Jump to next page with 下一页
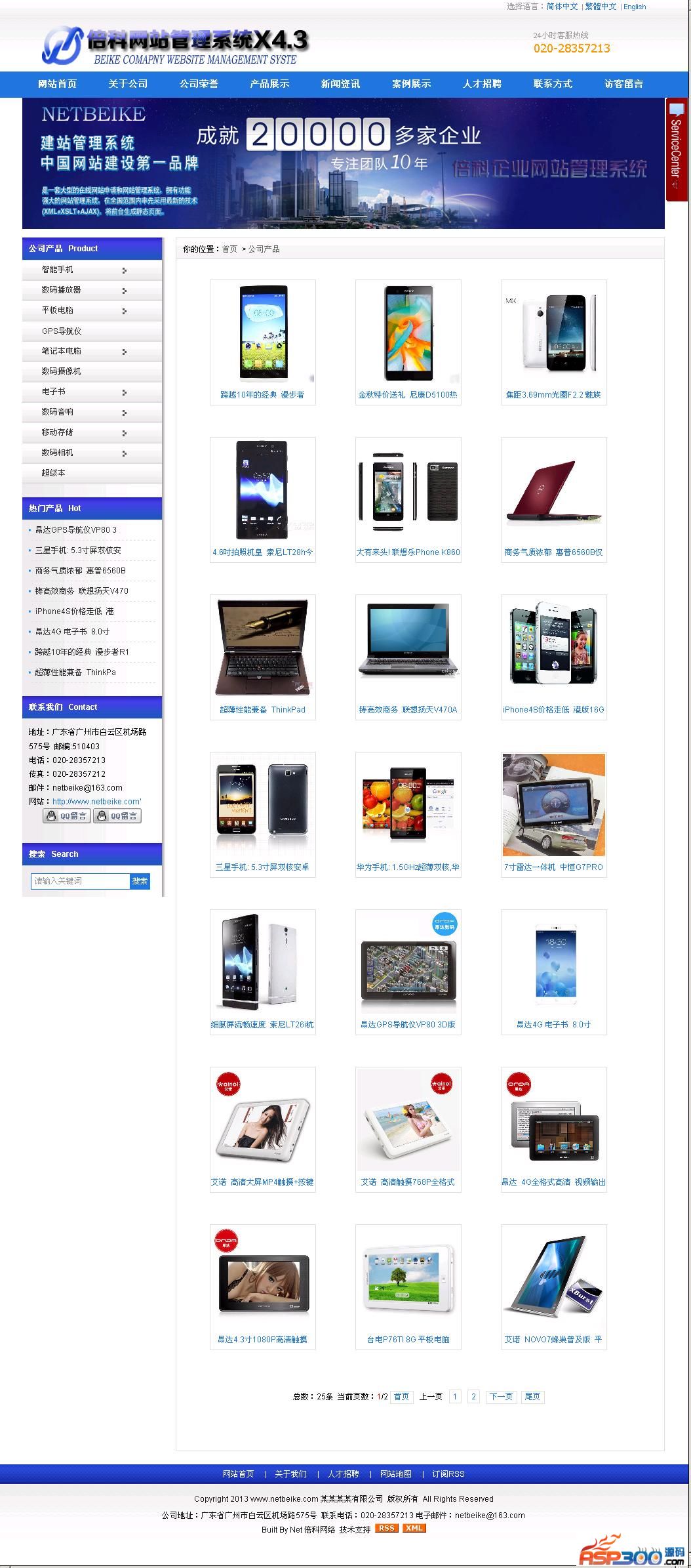This screenshot has height=1568, width=691. click(x=501, y=1397)
